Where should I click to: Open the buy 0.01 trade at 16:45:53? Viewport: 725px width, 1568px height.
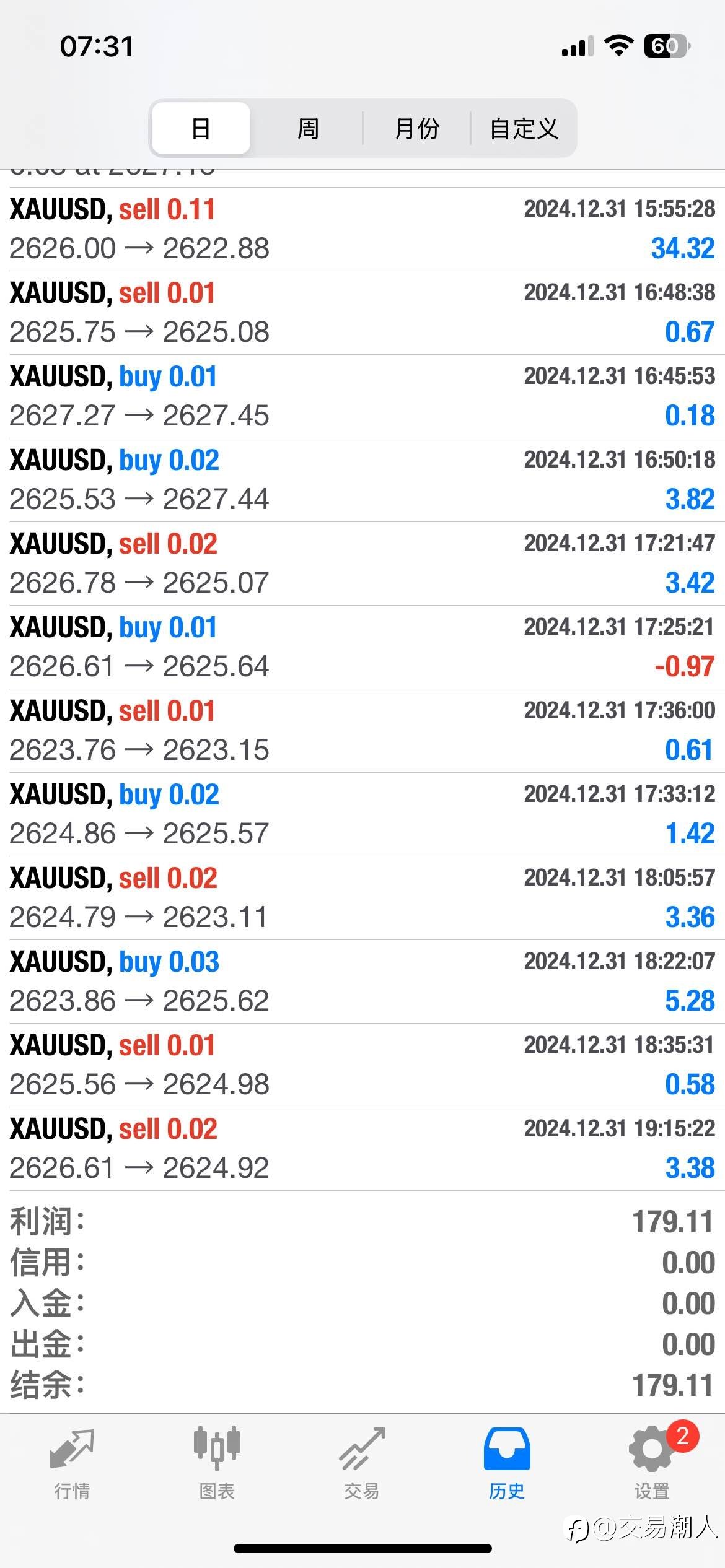(362, 396)
